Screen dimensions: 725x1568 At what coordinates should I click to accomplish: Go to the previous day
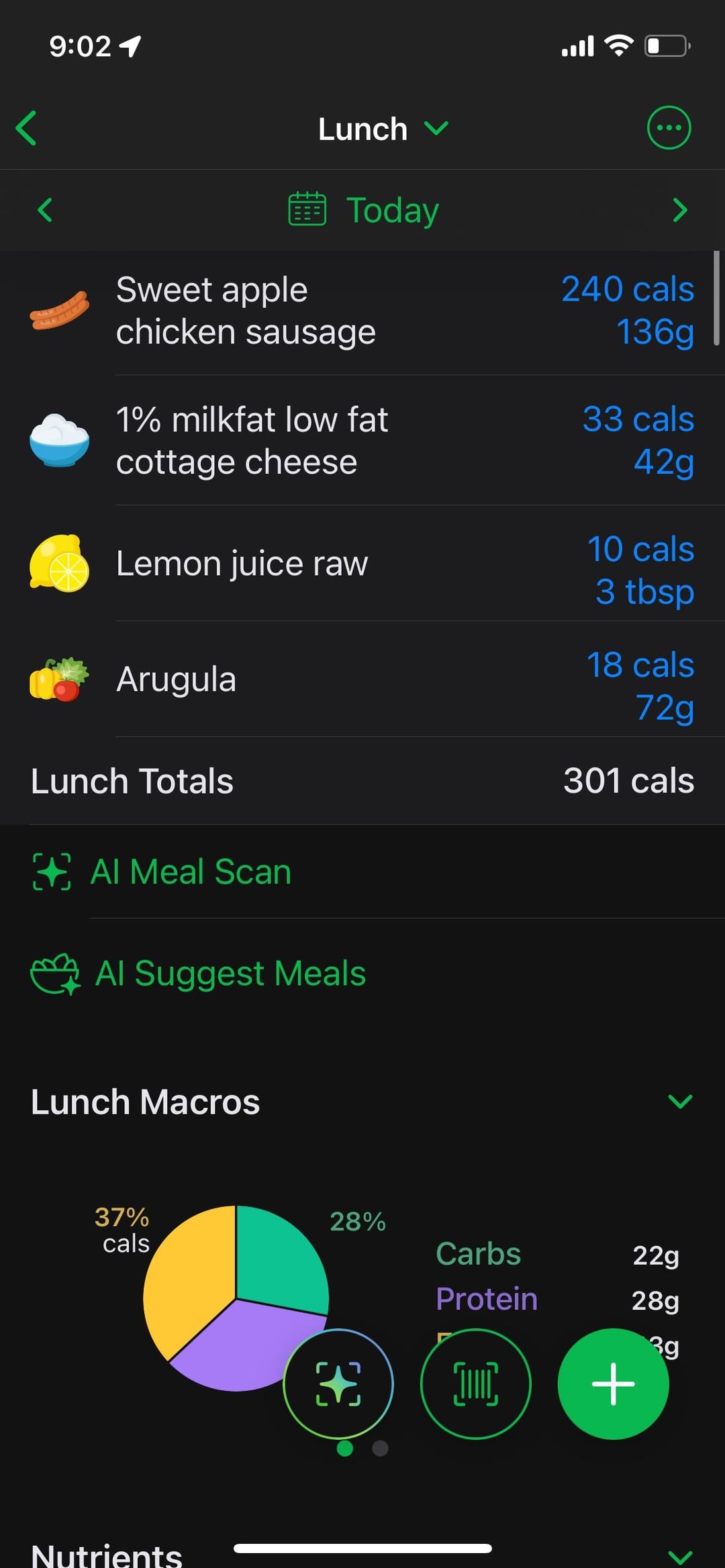pos(45,210)
